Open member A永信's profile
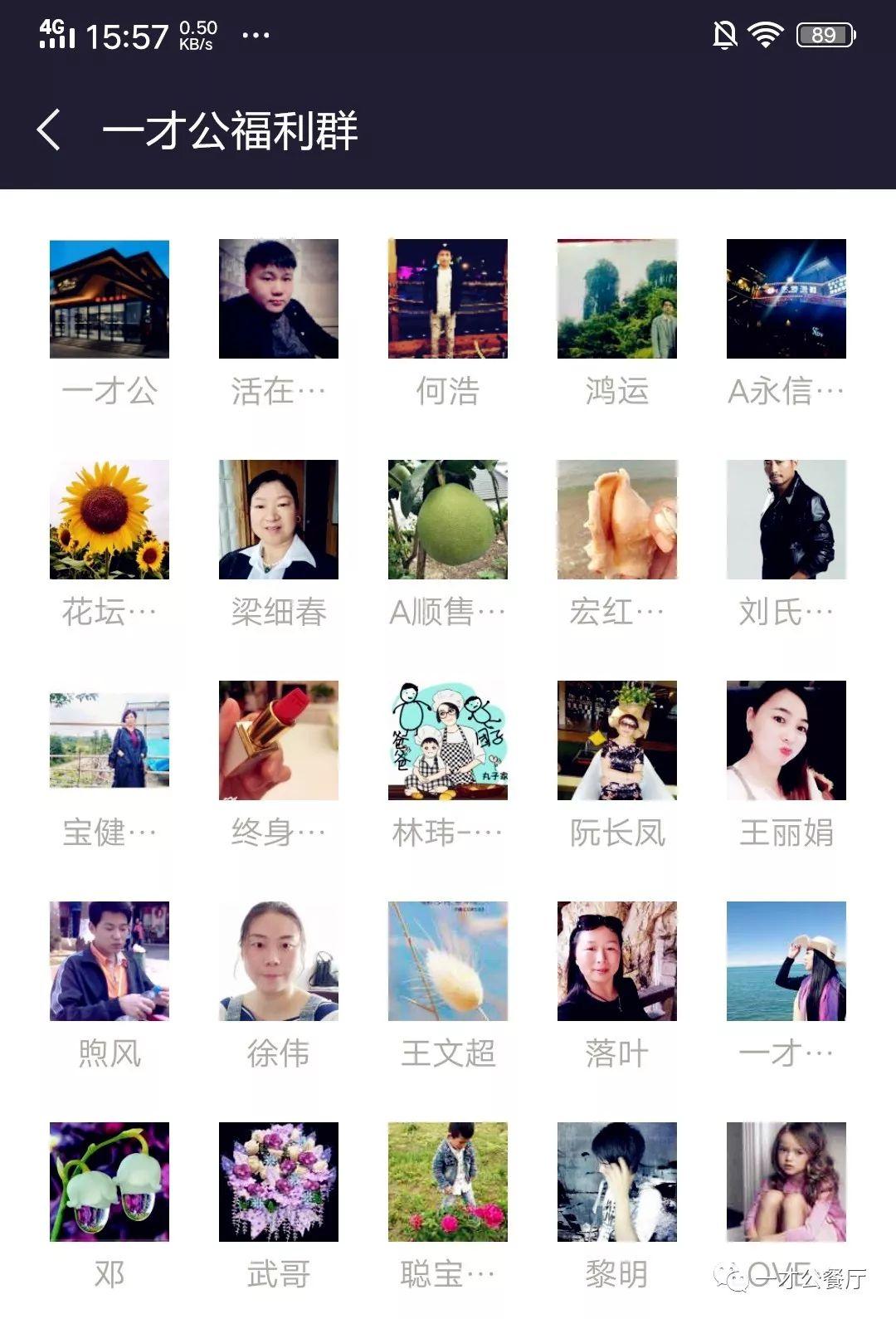Screen dimensions: 896x1319 point(786,299)
